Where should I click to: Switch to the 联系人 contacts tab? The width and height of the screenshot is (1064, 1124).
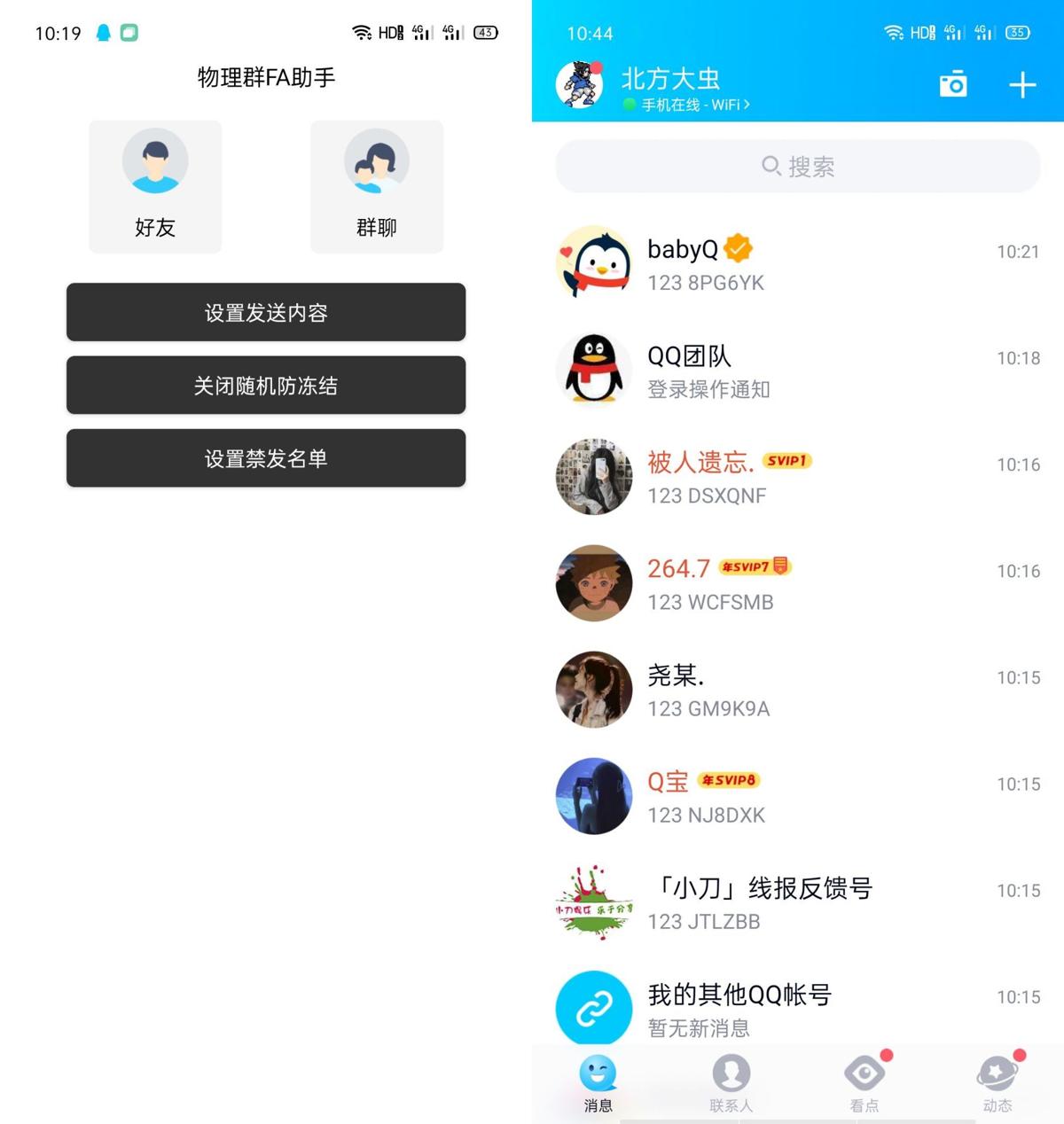pos(731,1081)
